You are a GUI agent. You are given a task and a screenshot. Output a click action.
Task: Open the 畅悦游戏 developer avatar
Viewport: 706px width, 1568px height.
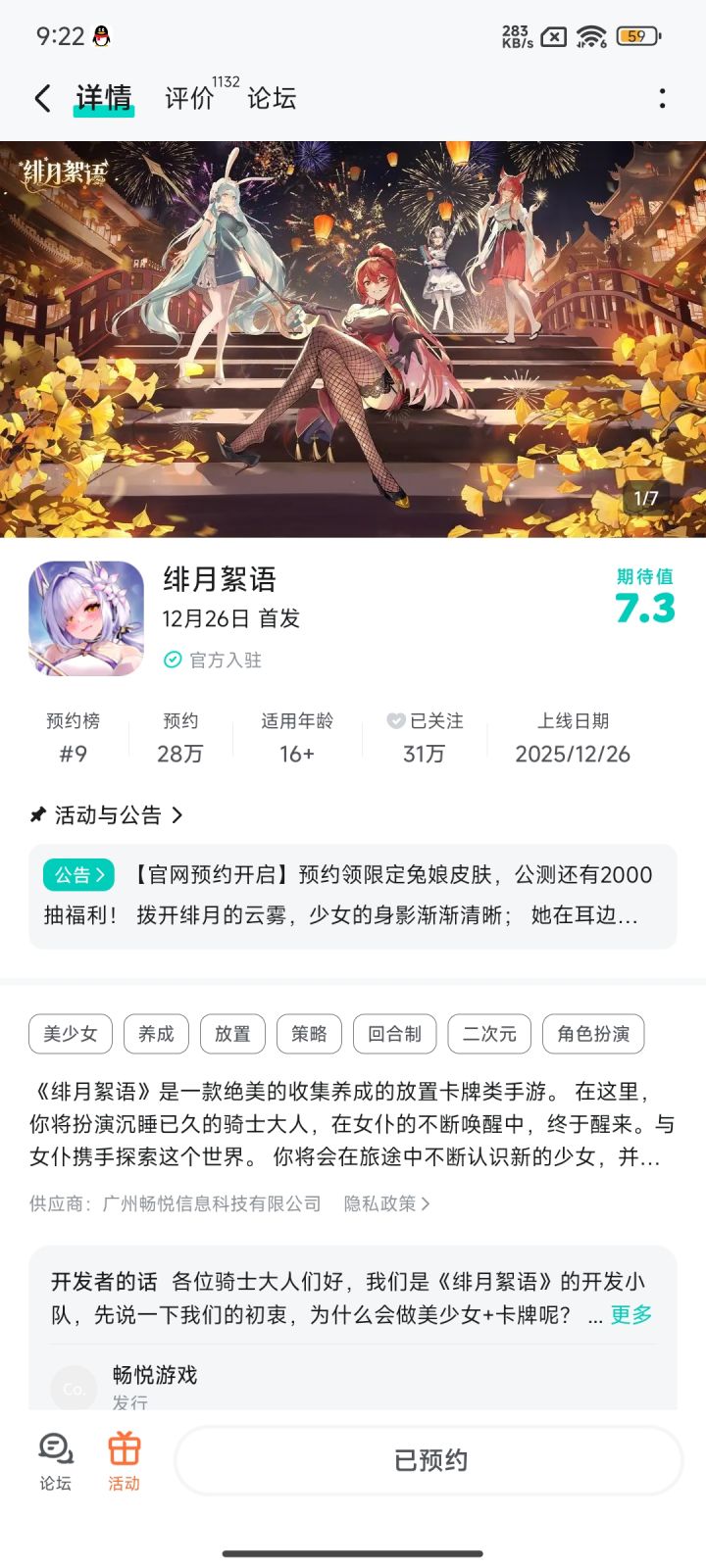[x=74, y=1388]
